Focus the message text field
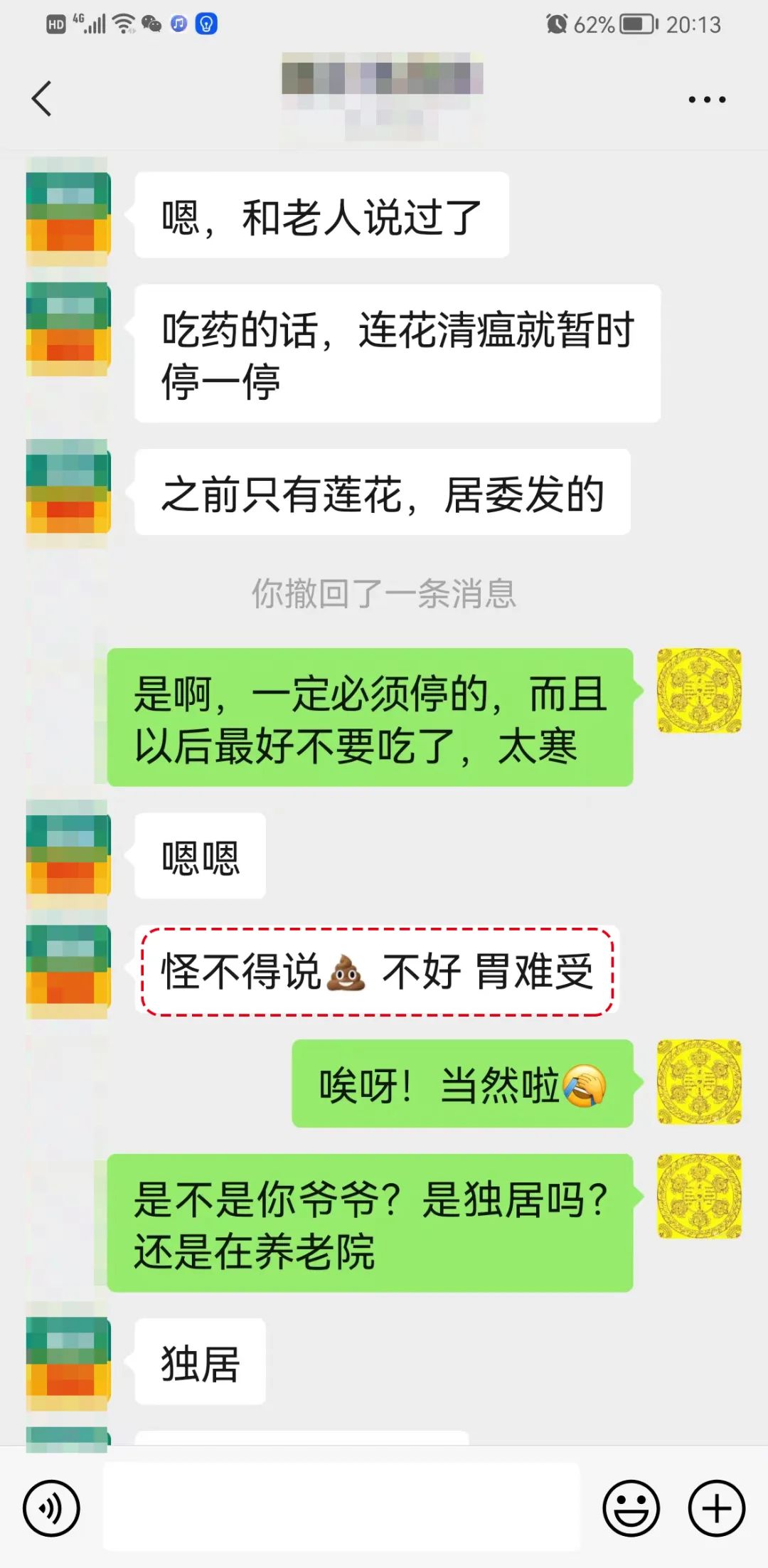This screenshot has height=1568, width=768. point(341,1508)
